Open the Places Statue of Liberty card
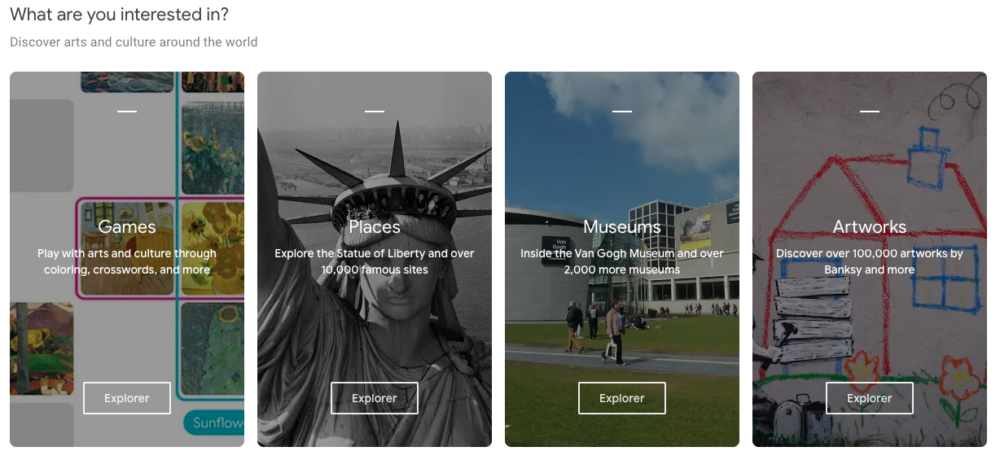Screen dimensions: 1000x460 (374, 228)
